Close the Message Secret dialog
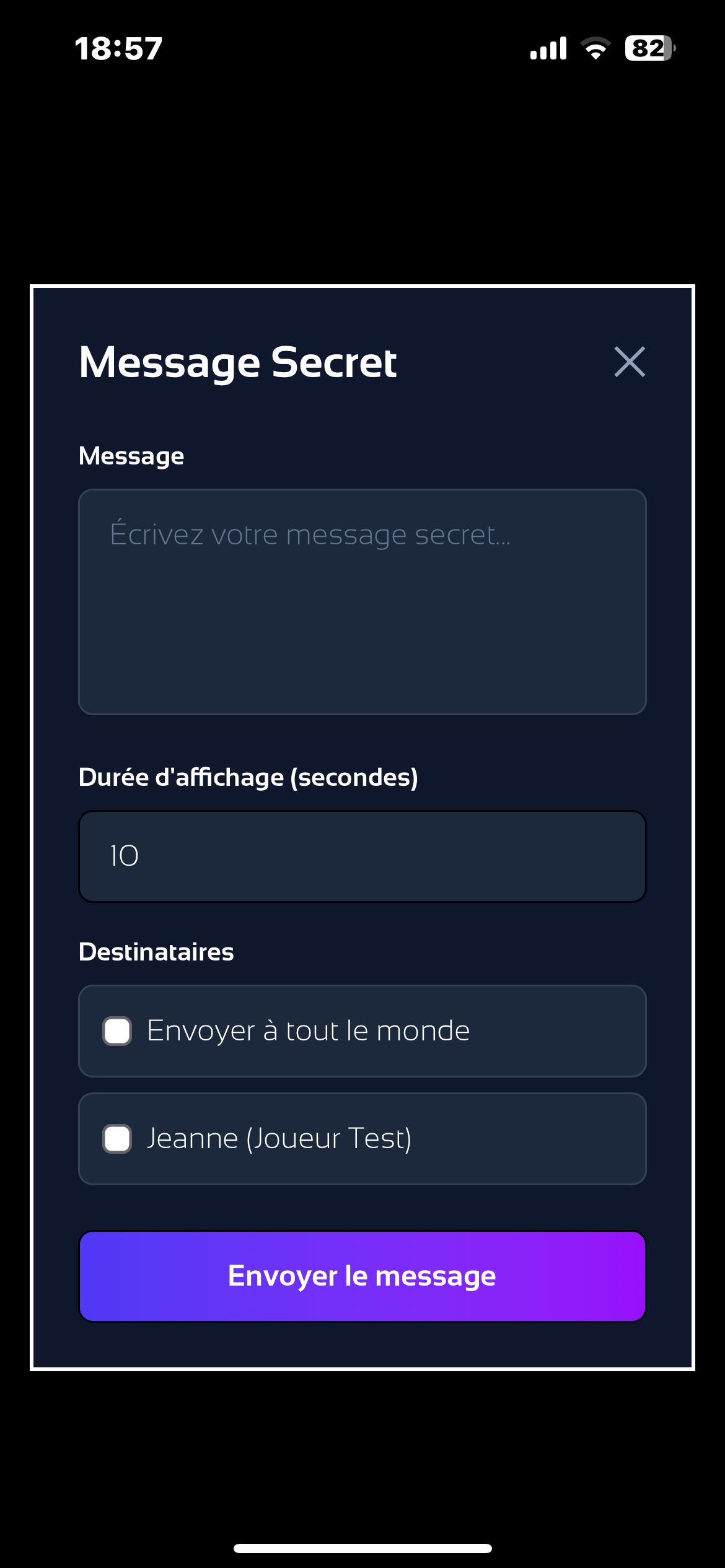Viewport: 725px width, 1568px height. [x=630, y=362]
